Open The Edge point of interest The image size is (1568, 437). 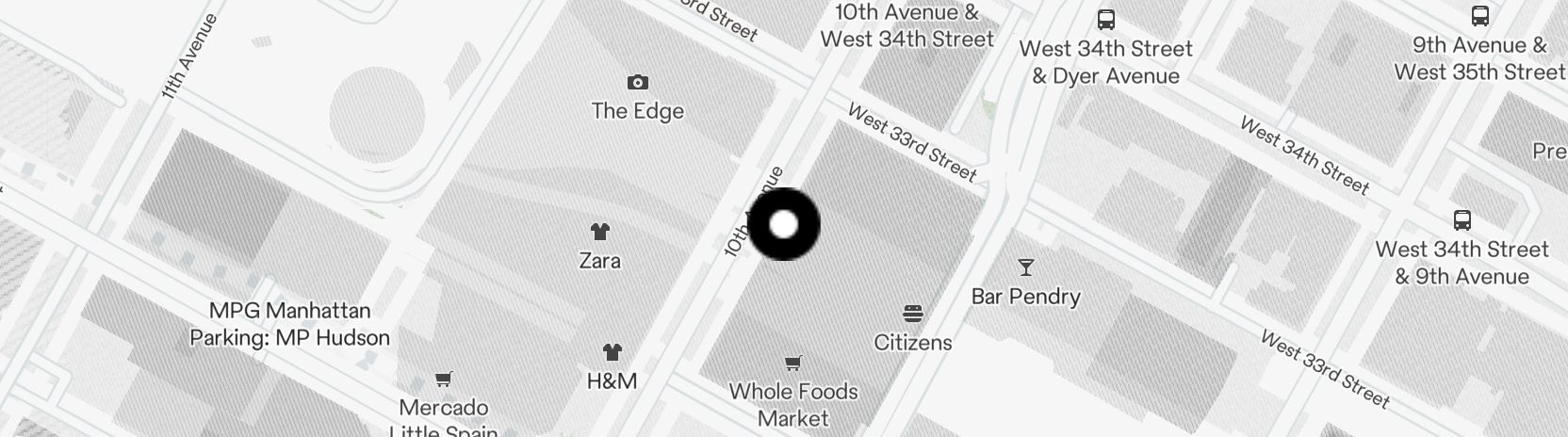coord(638,83)
